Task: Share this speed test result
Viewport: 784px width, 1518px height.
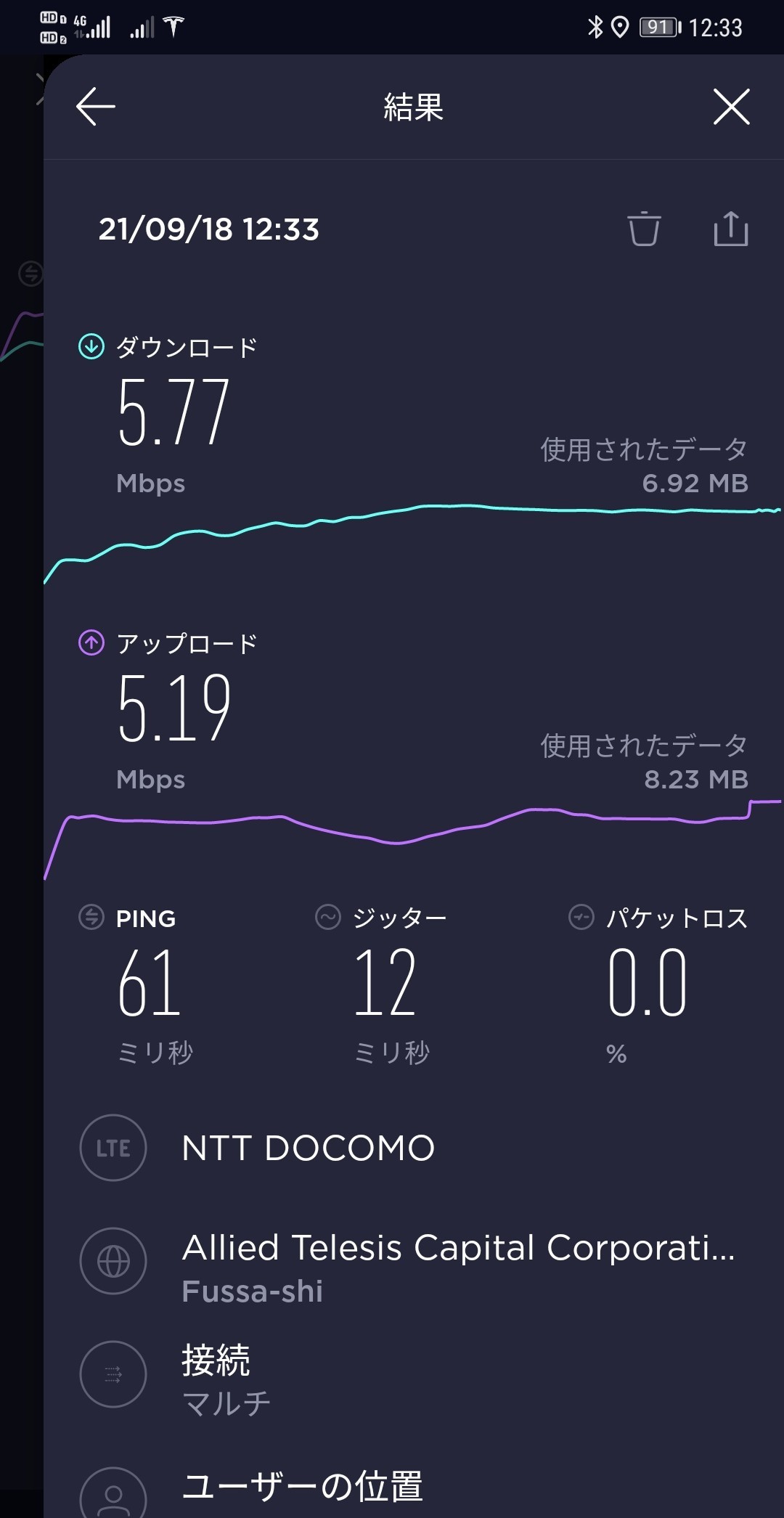Action: 730,229
